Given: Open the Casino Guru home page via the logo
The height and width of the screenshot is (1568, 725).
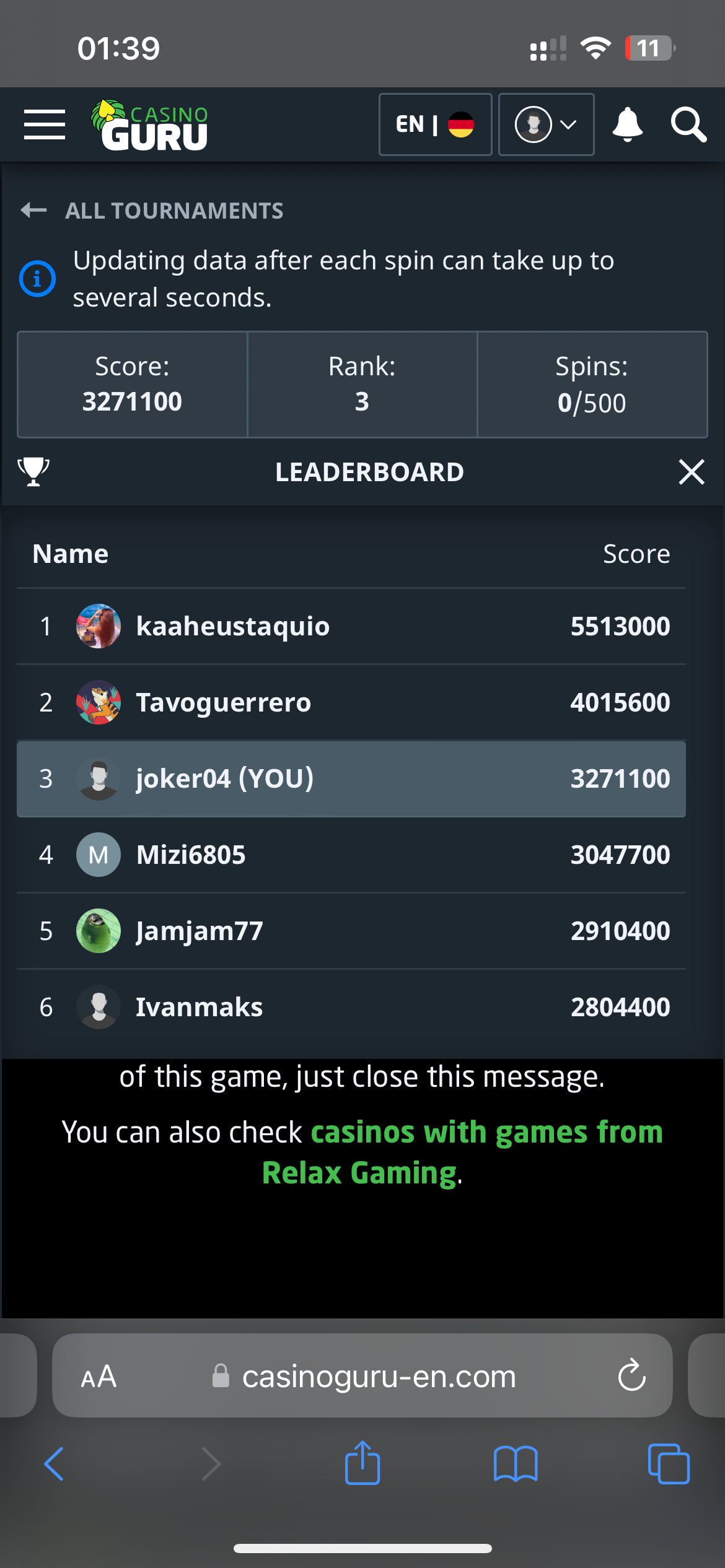Looking at the screenshot, I should (151, 126).
